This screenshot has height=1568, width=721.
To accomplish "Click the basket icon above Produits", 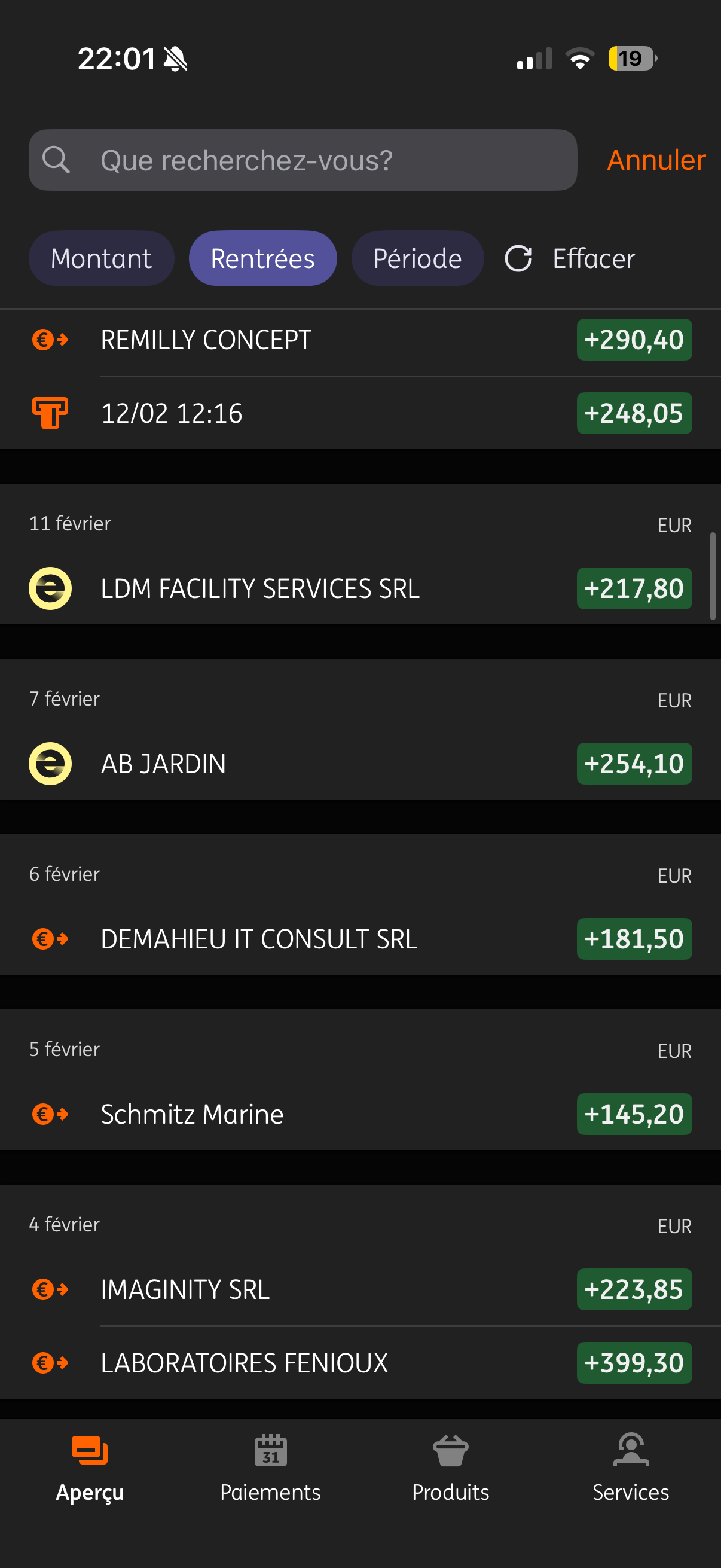I will click(x=450, y=1451).
